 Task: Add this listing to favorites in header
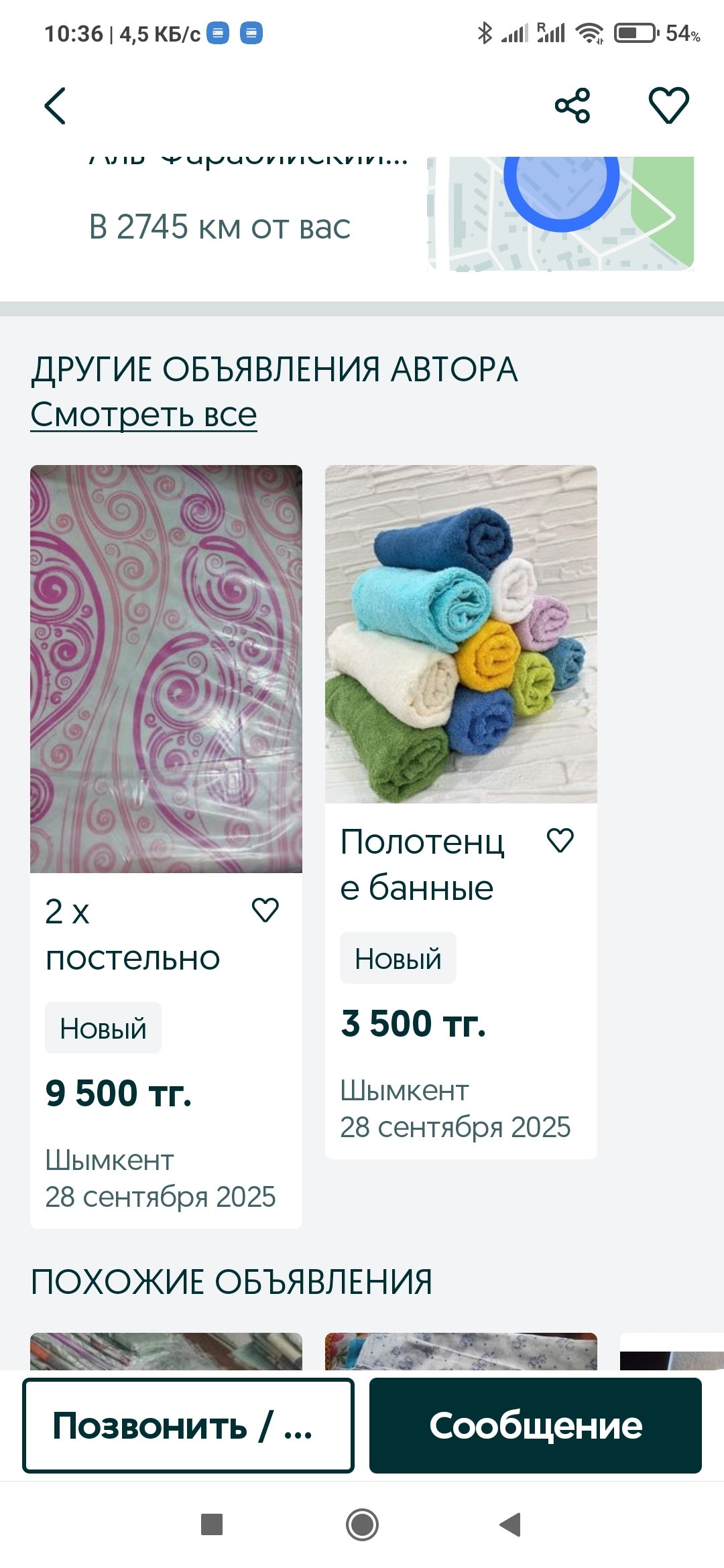(668, 106)
